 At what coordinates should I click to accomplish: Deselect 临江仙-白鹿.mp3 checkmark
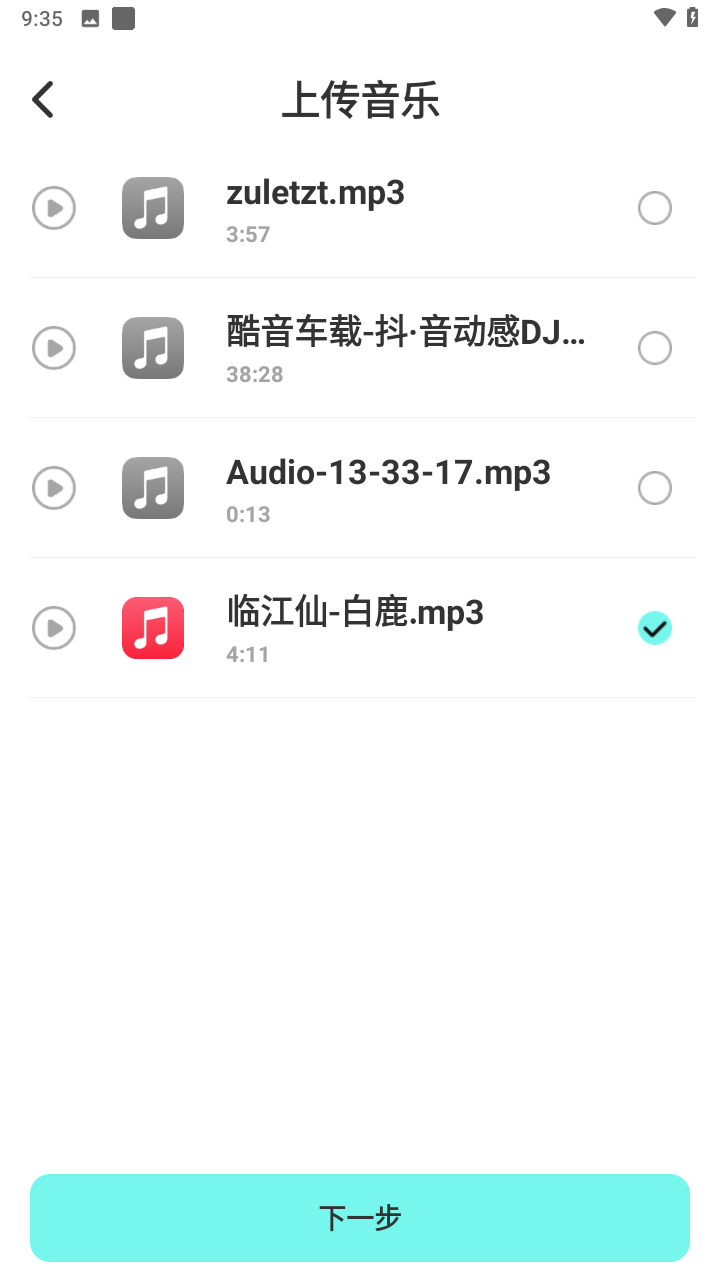click(x=655, y=628)
